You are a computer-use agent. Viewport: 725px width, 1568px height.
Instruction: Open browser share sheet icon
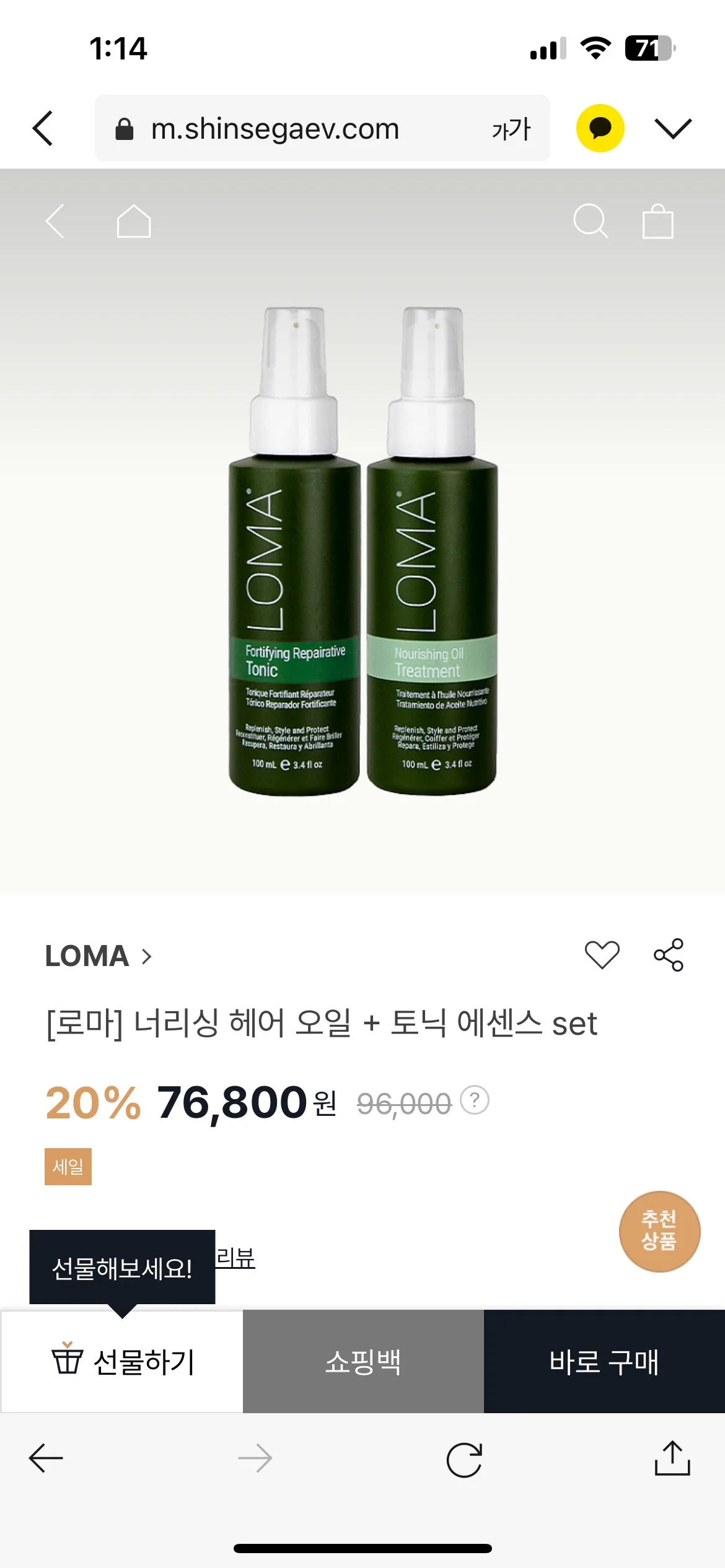point(672,1458)
